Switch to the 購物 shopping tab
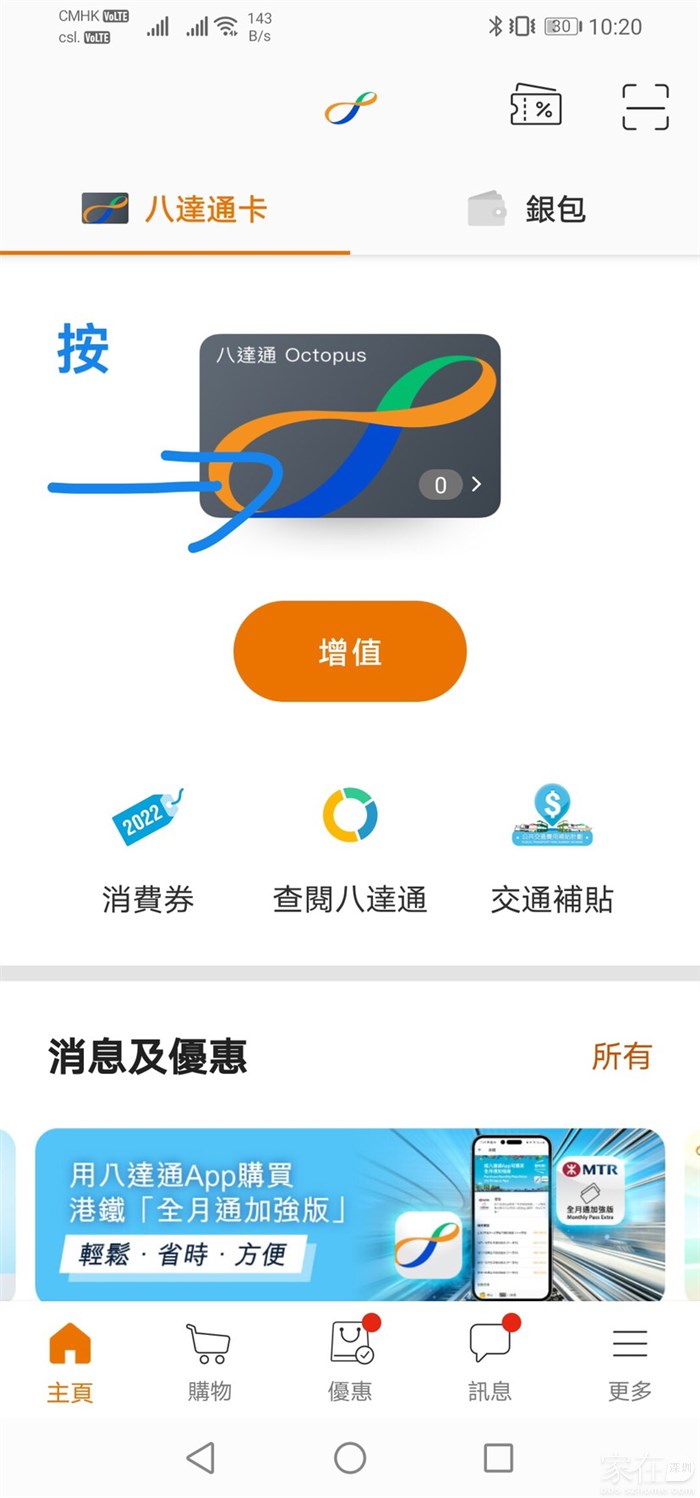Screen dimensions: 700x1498 pyautogui.click(x=209, y=1362)
